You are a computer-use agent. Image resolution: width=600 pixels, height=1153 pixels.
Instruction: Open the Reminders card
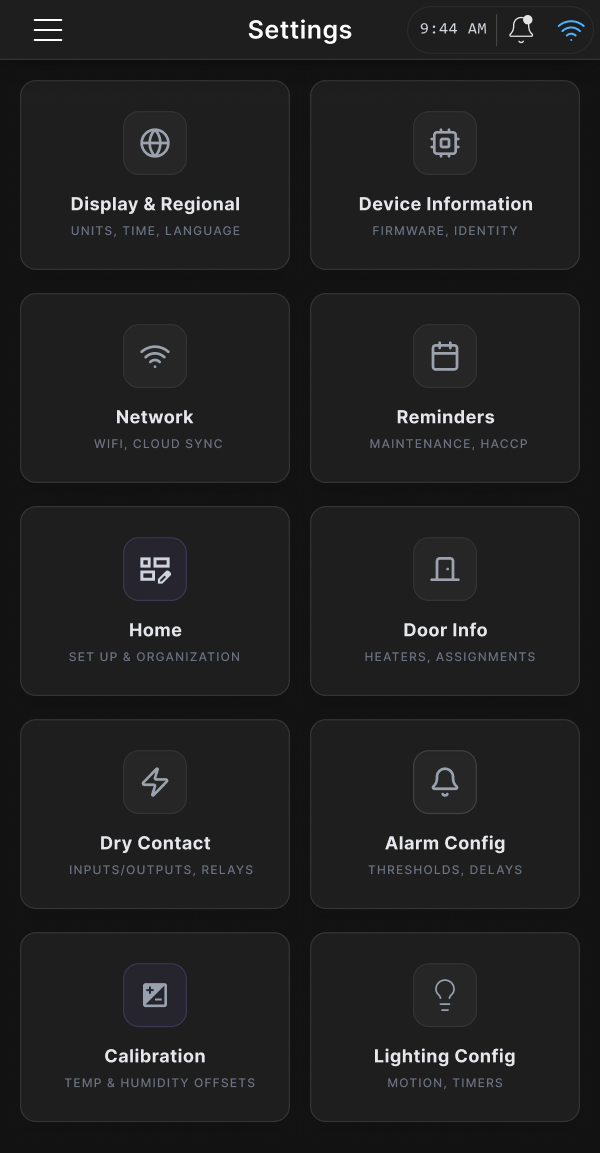tap(445, 388)
